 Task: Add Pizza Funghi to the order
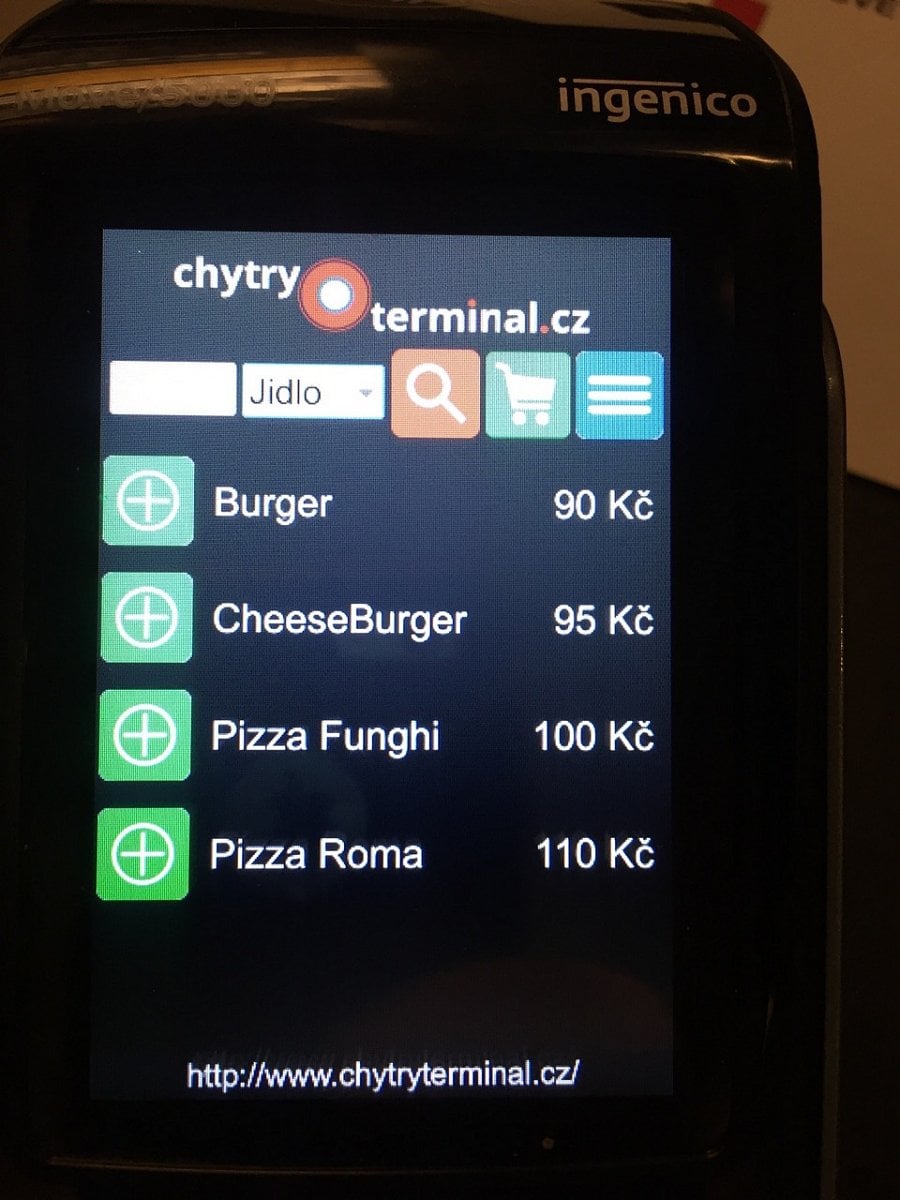tap(145, 735)
